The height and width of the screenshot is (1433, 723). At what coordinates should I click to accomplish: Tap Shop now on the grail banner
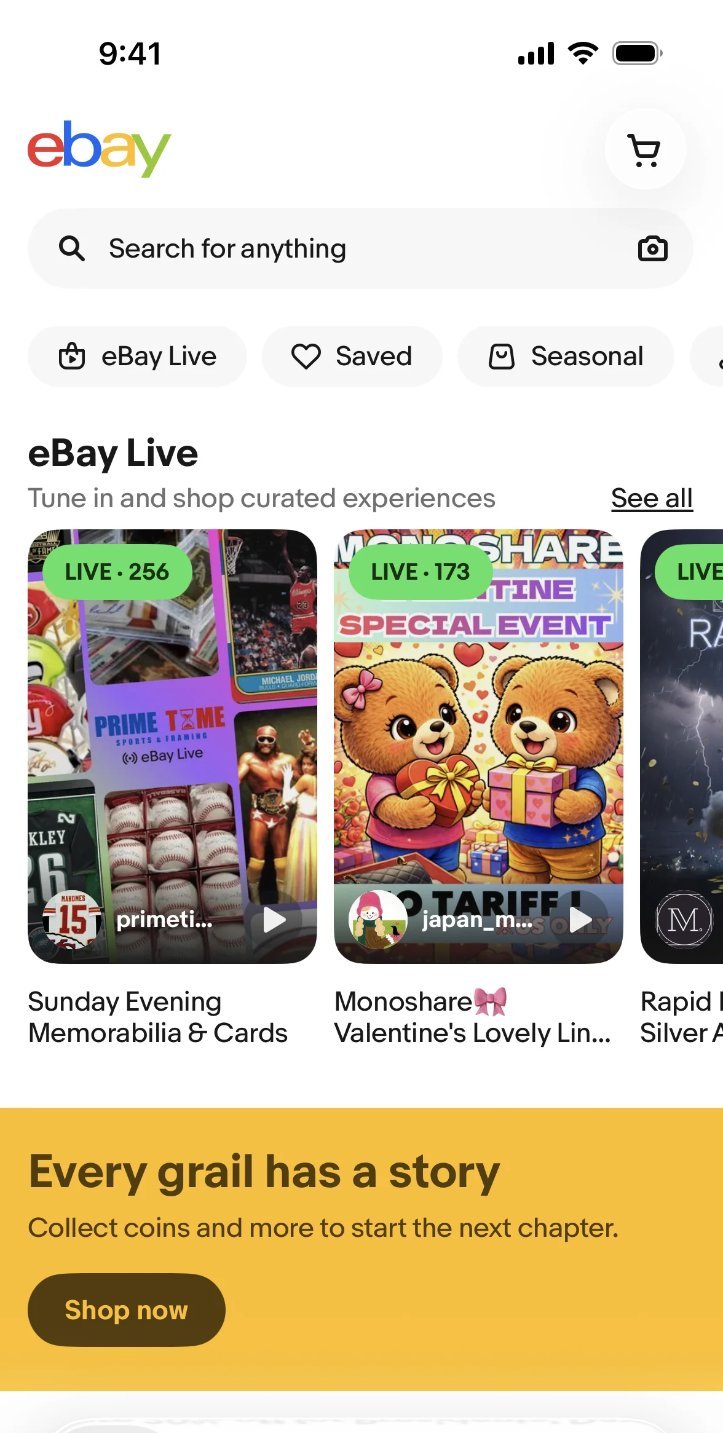click(x=126, y=1310)
